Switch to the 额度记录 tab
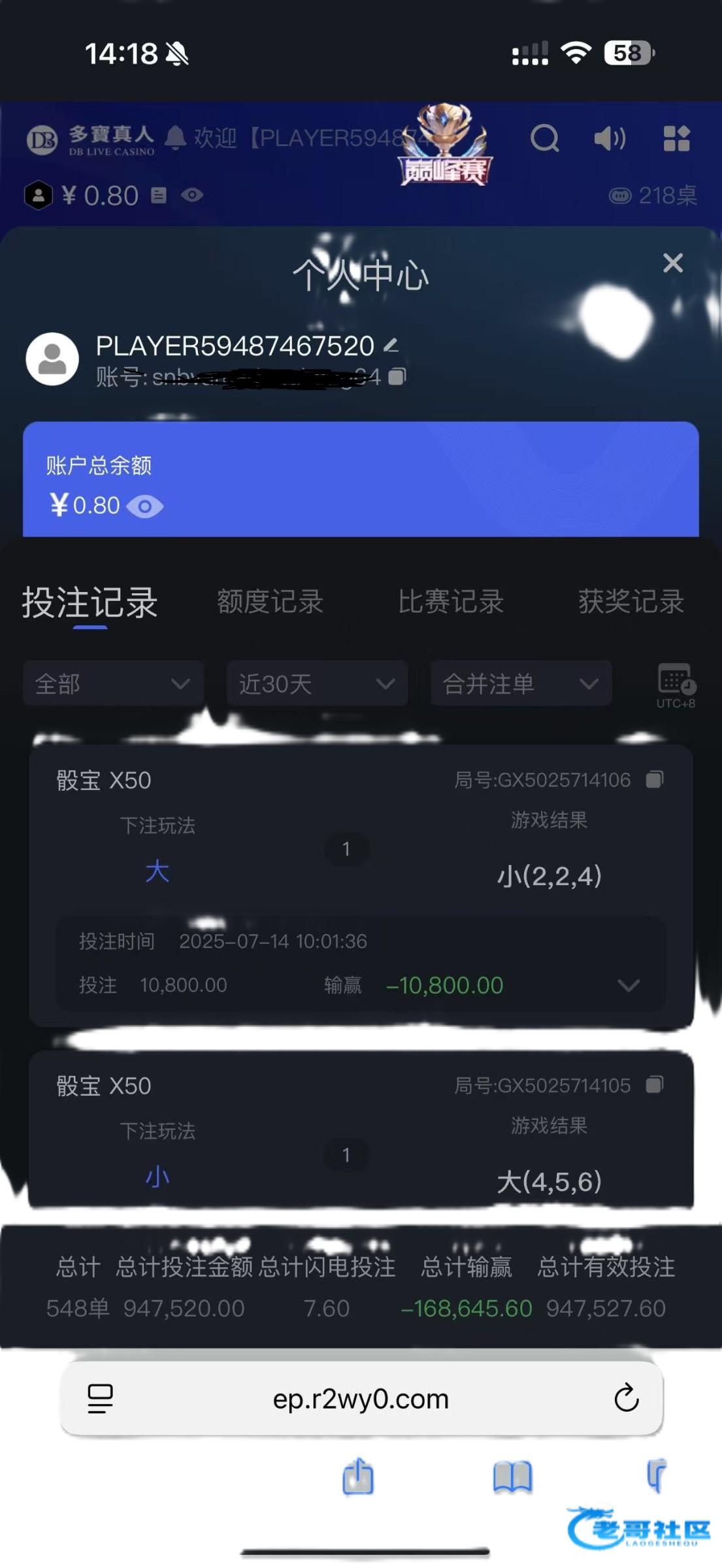 270,602
